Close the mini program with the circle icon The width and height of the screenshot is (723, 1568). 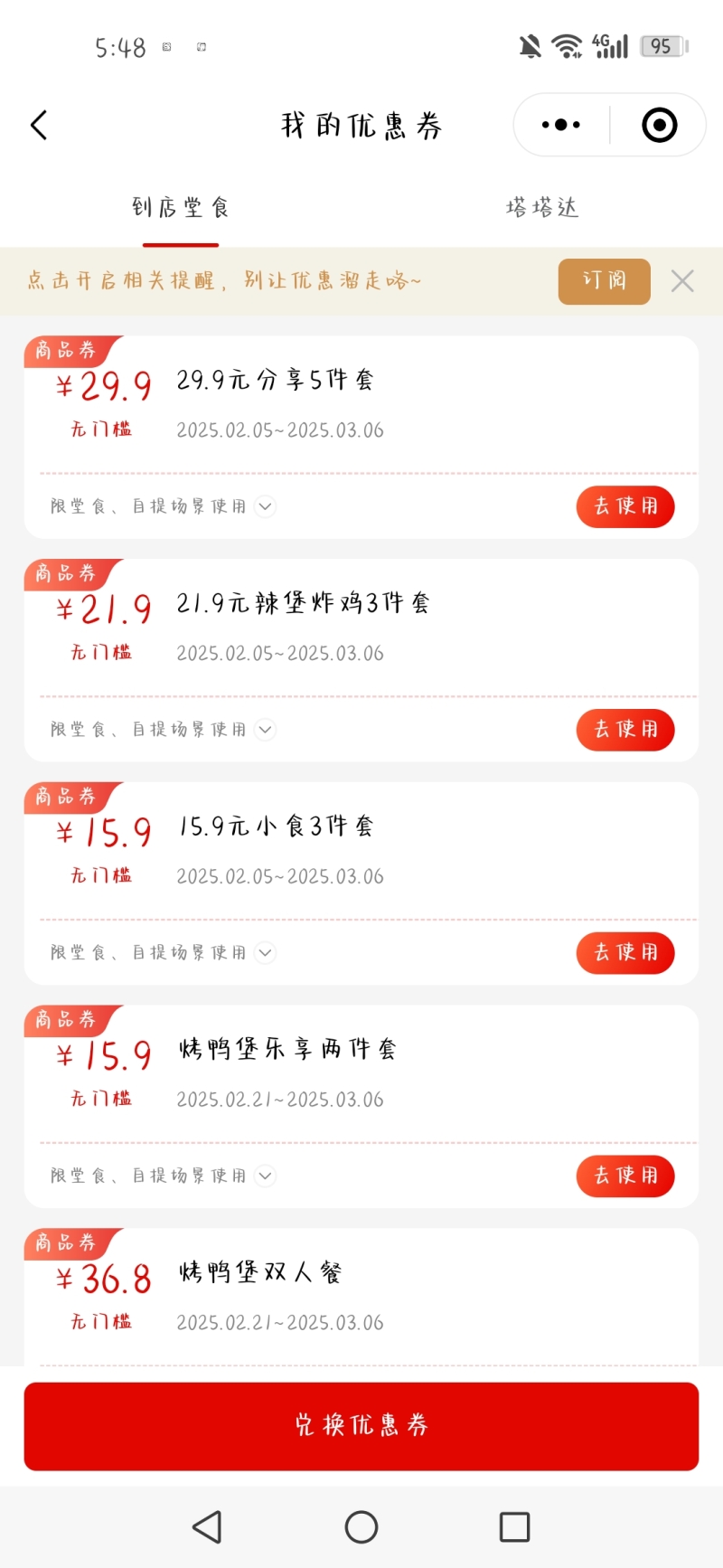coord(659,125)
